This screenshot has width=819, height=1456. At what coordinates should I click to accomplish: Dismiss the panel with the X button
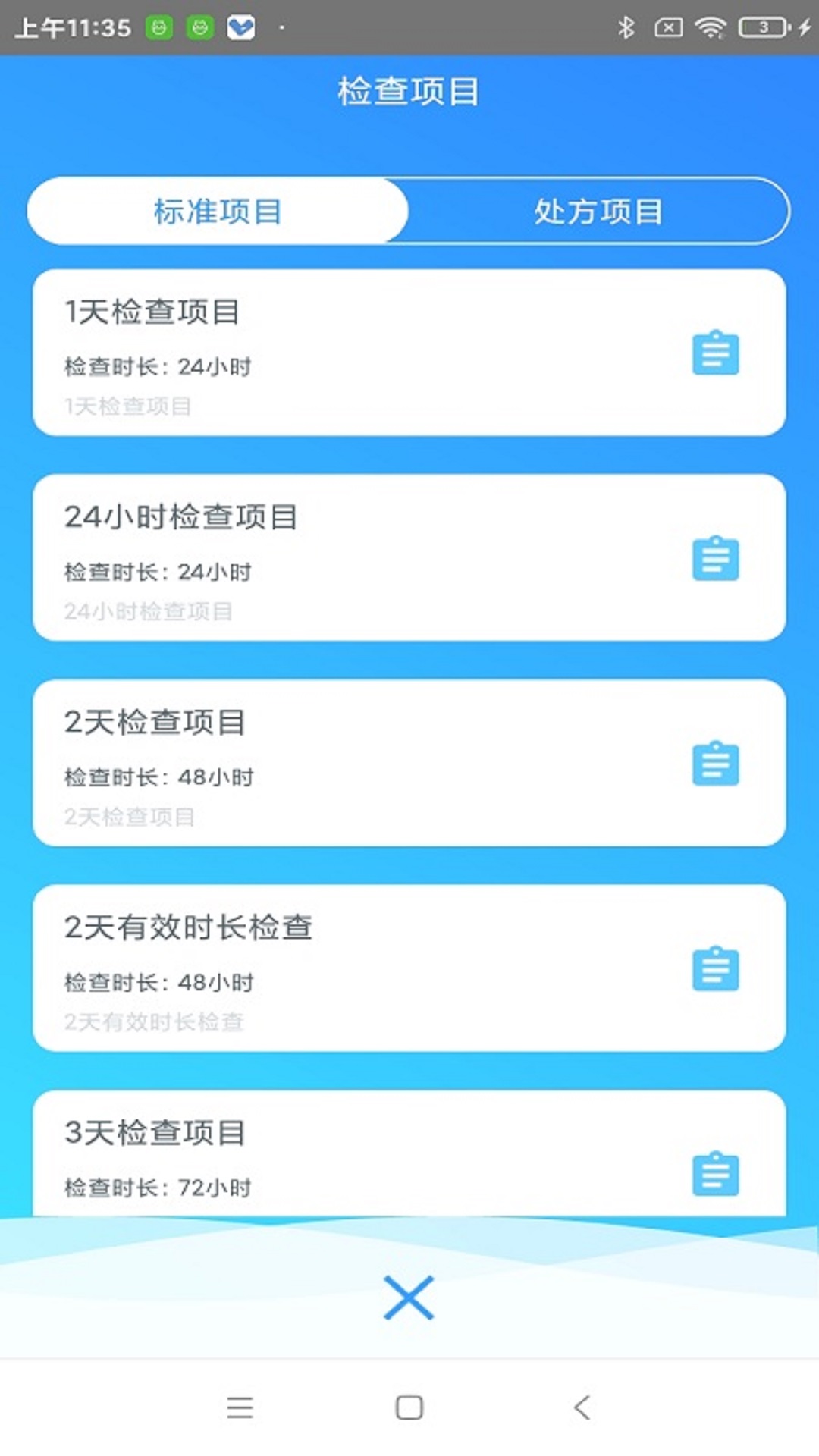(409, 1298)
